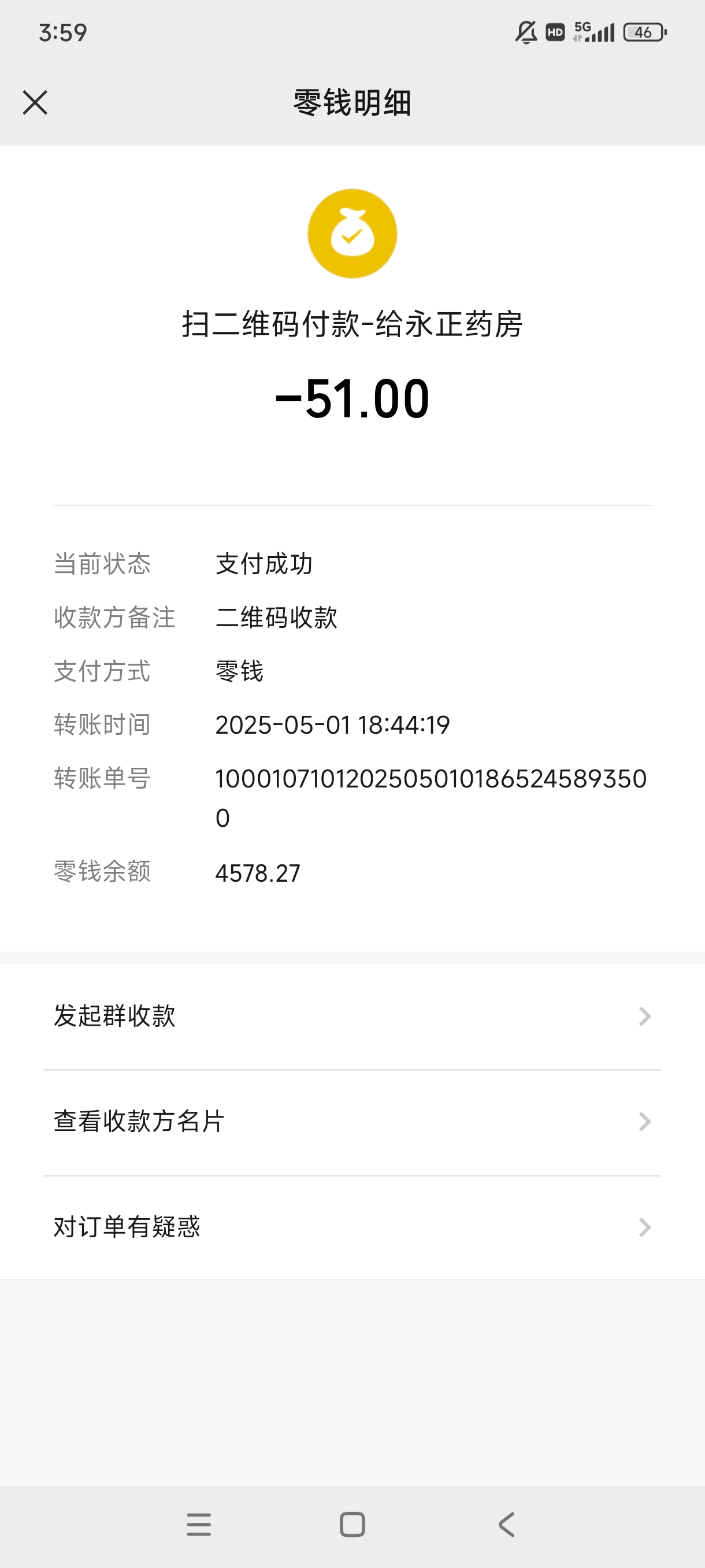Close the 零钱明细 page

point(35,102)
